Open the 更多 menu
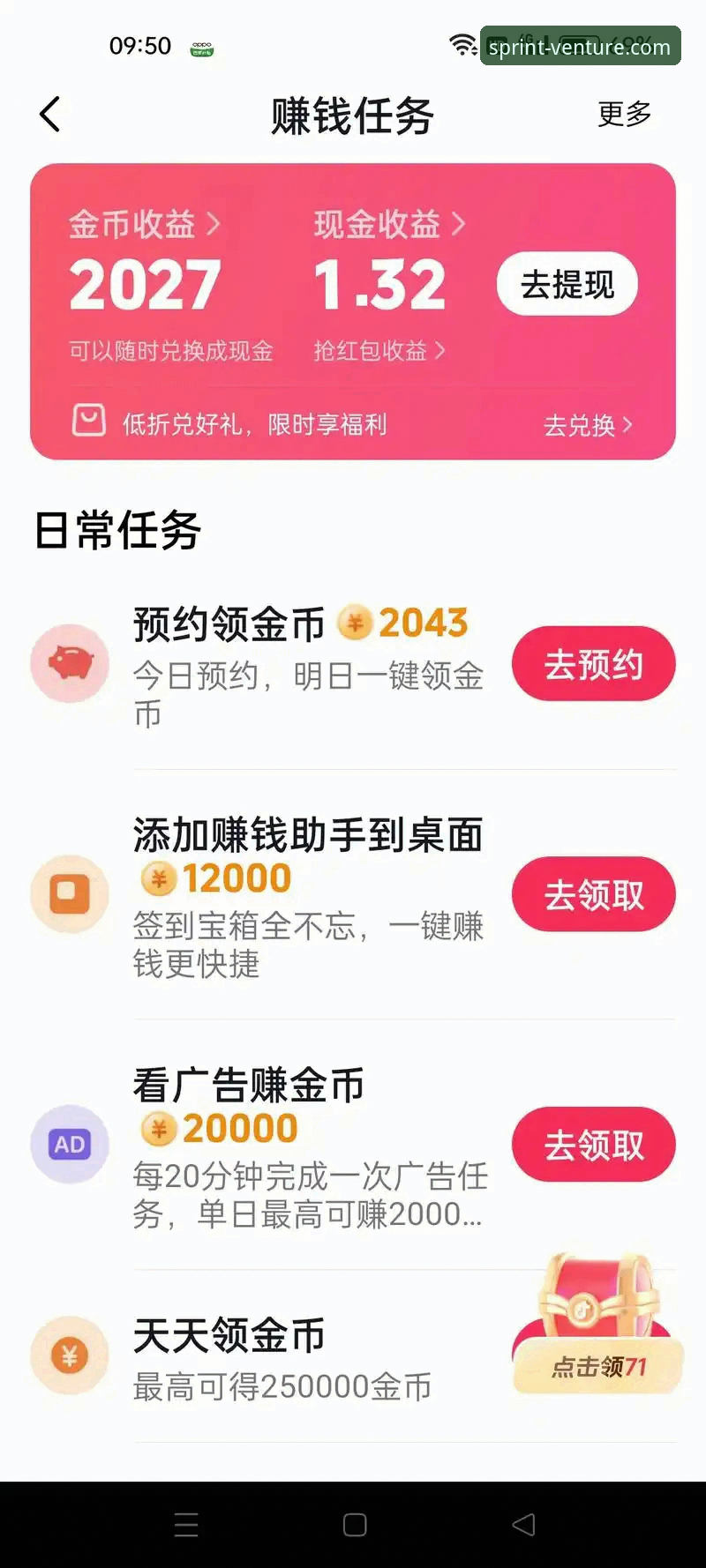The height and width of the screenshot is (1568, 706). pyautogui.click(x=625, y=113)
